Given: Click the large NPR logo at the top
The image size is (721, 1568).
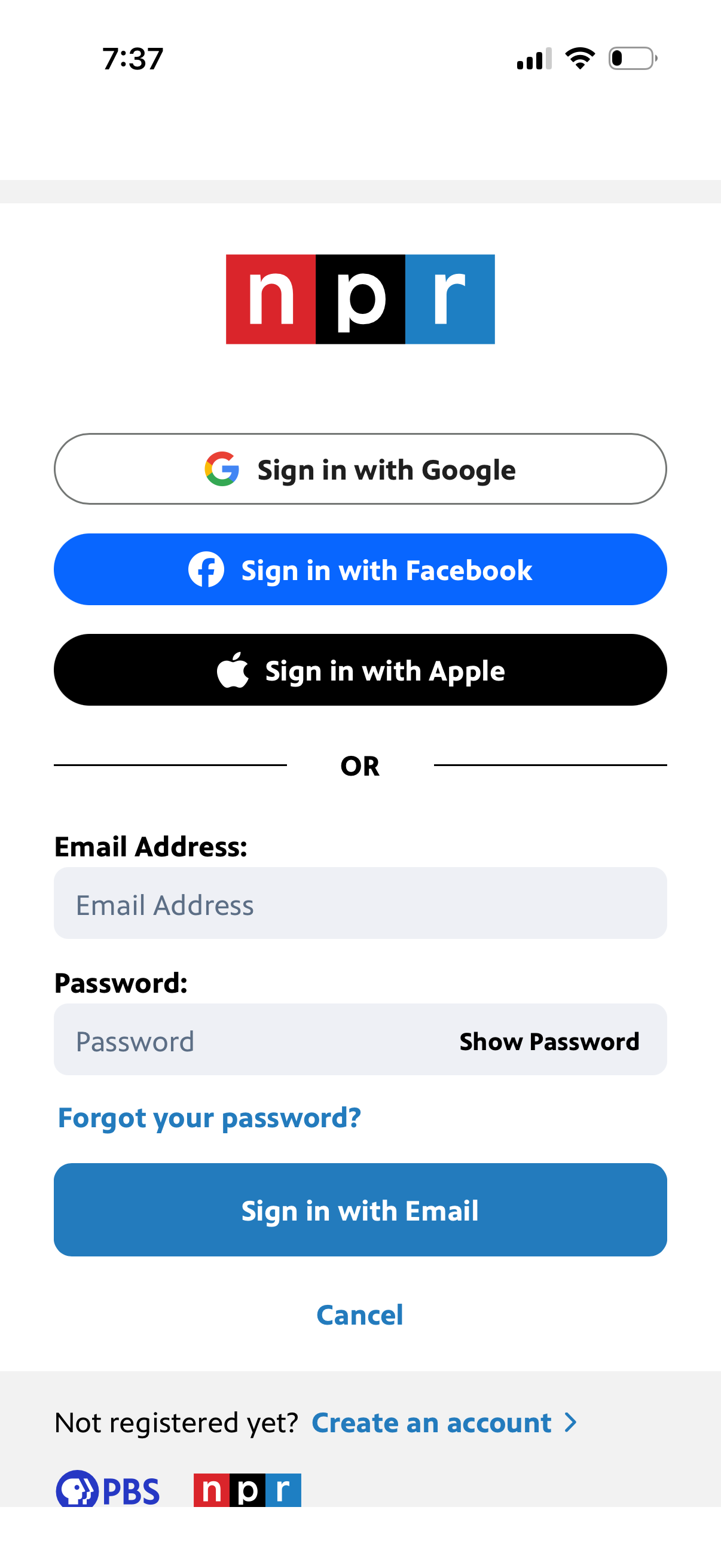Looking at the screenshot, I should [x=360, y=299].
